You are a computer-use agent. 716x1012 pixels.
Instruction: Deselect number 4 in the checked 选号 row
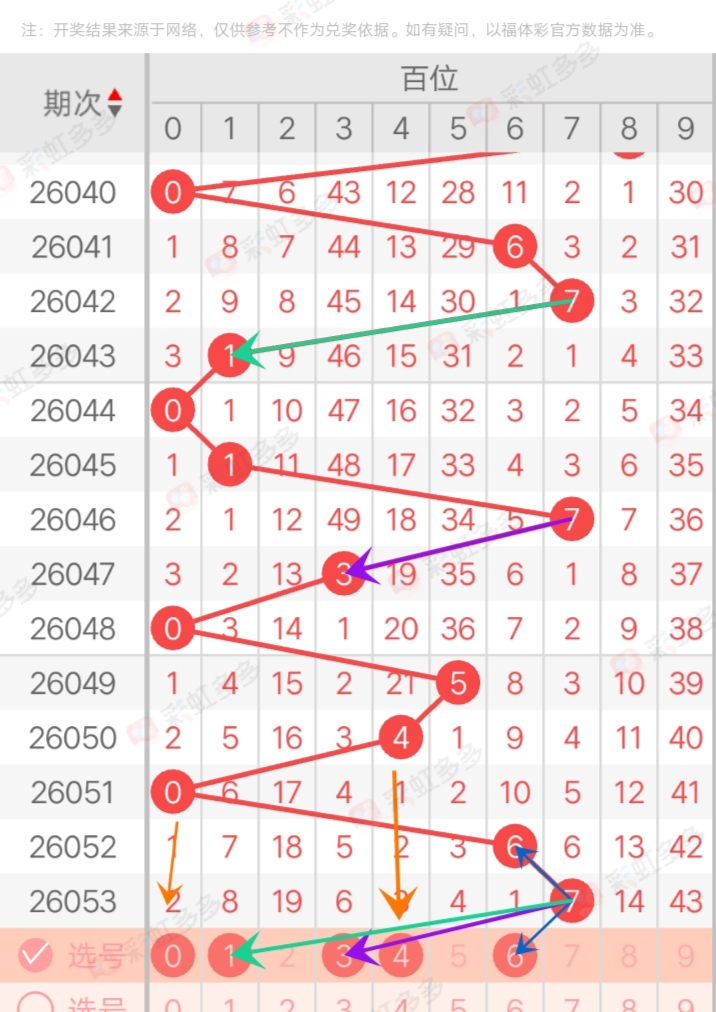[401, 956]
